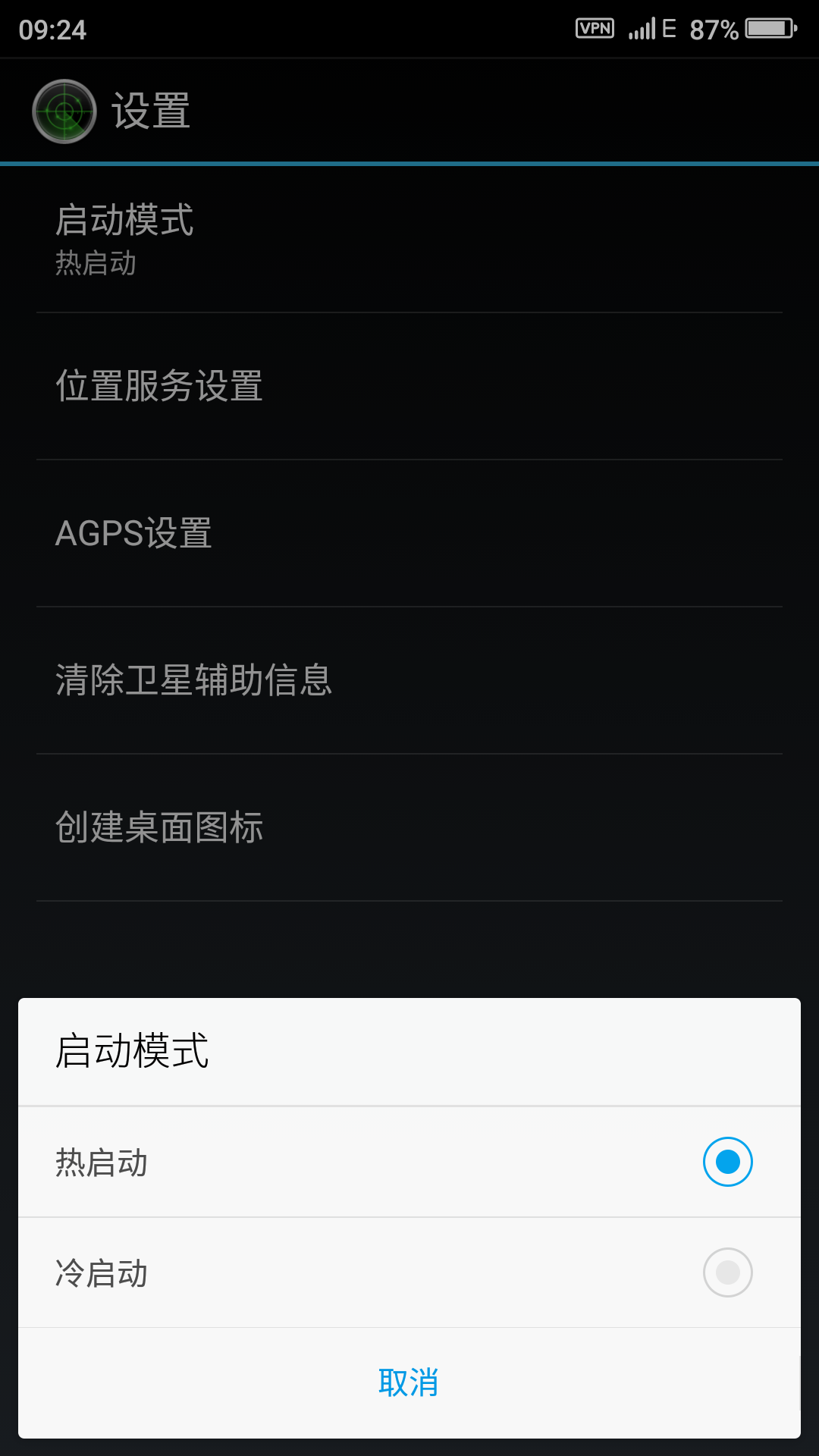Click the EDGE network indicator icon

[670, 27]
